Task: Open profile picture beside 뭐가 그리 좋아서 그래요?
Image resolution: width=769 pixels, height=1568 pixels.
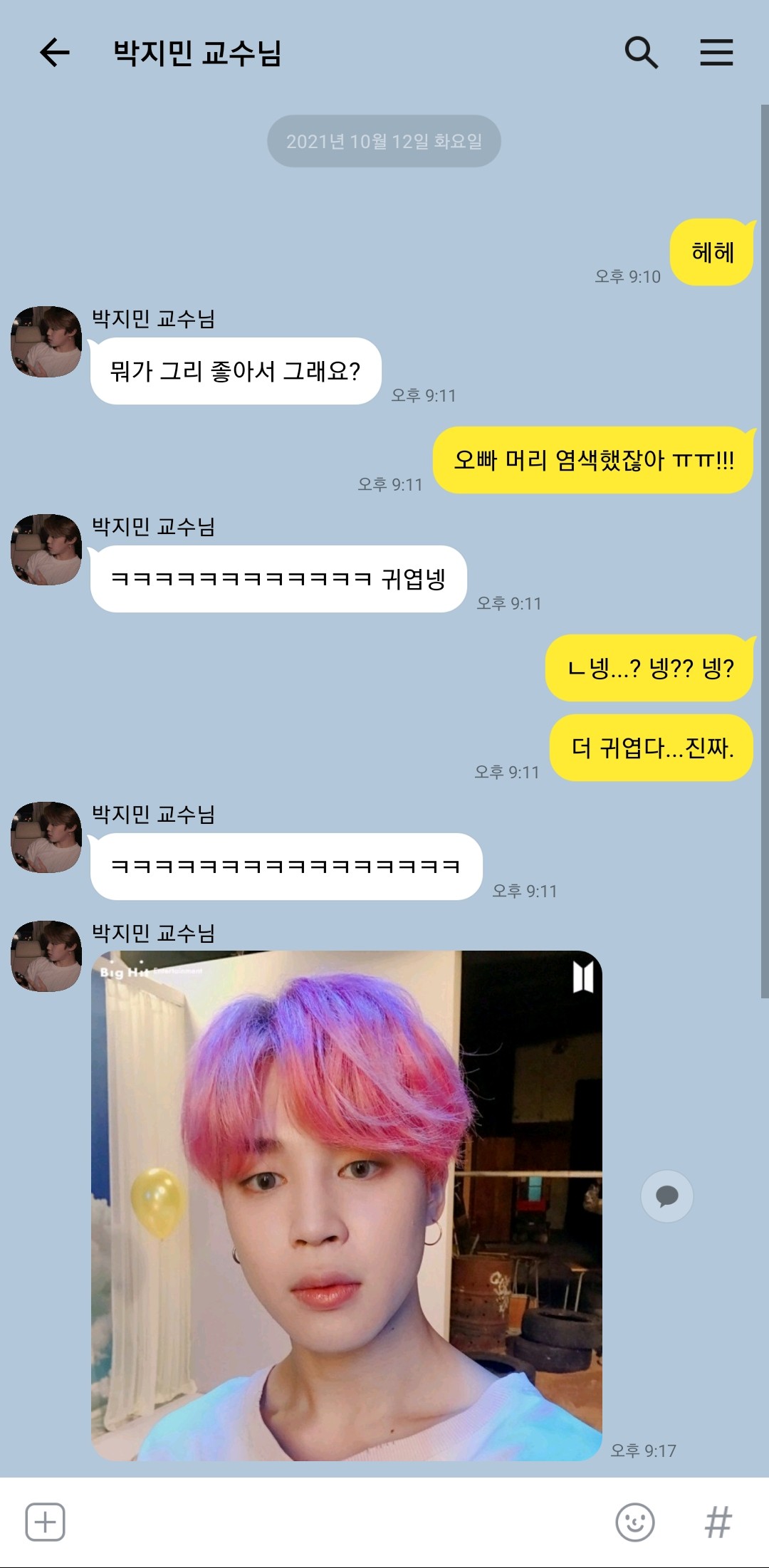Action: (46, 342)
